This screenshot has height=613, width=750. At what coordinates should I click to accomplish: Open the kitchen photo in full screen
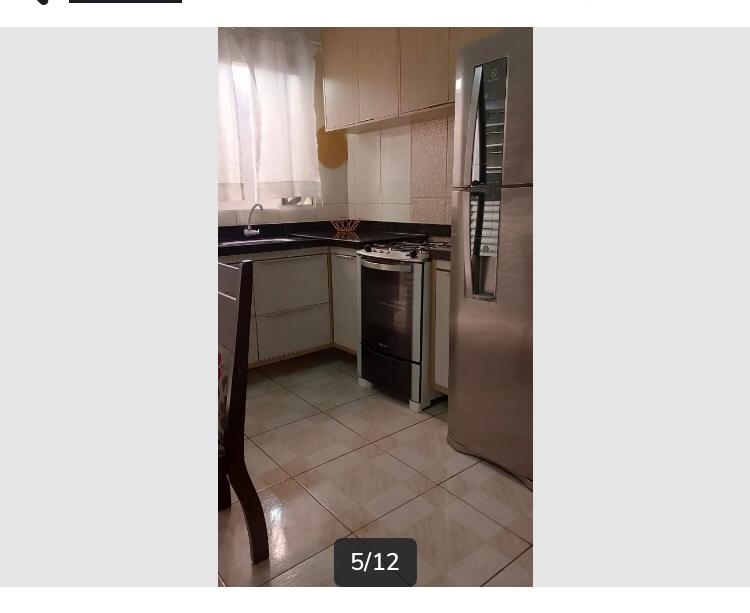click(375, 300)
